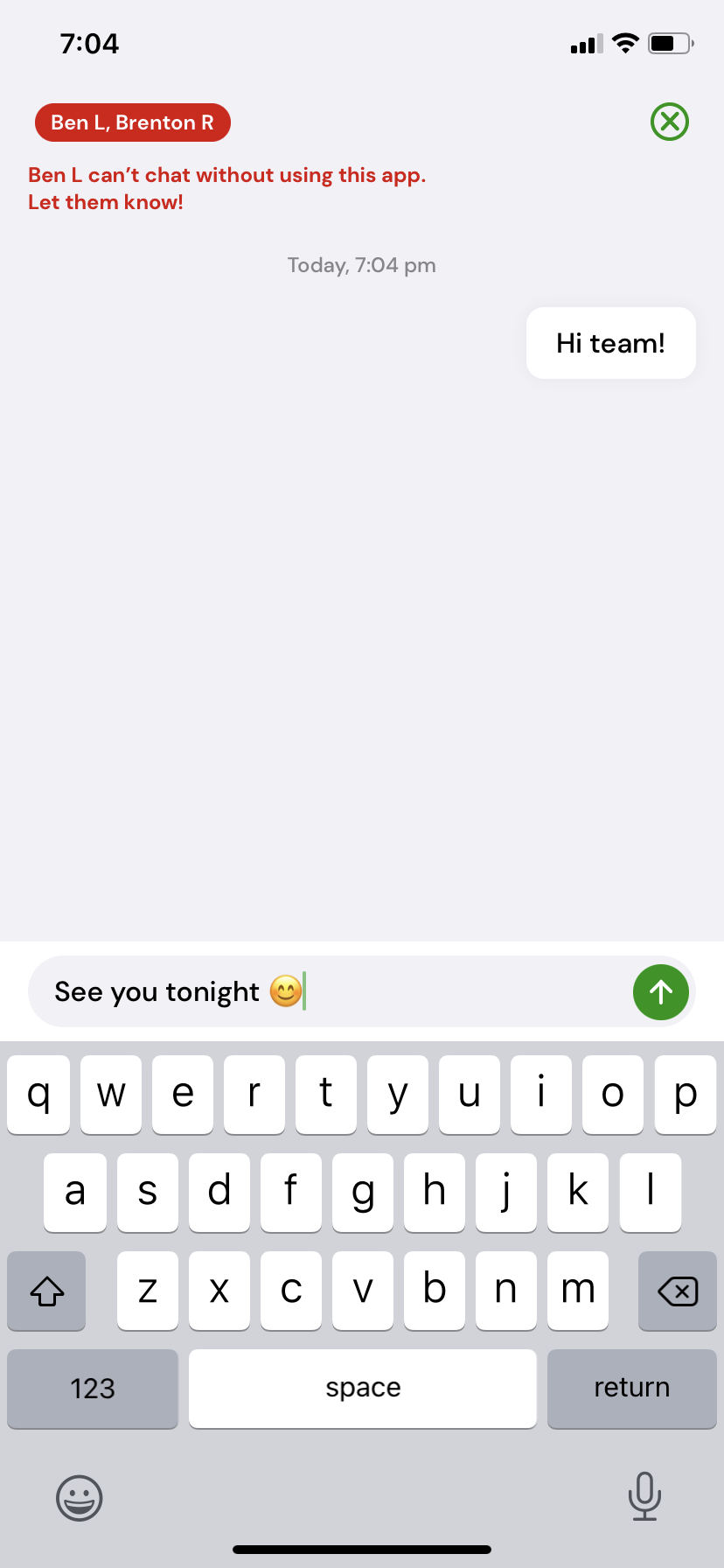Delete the last character with backspace

677,1291
